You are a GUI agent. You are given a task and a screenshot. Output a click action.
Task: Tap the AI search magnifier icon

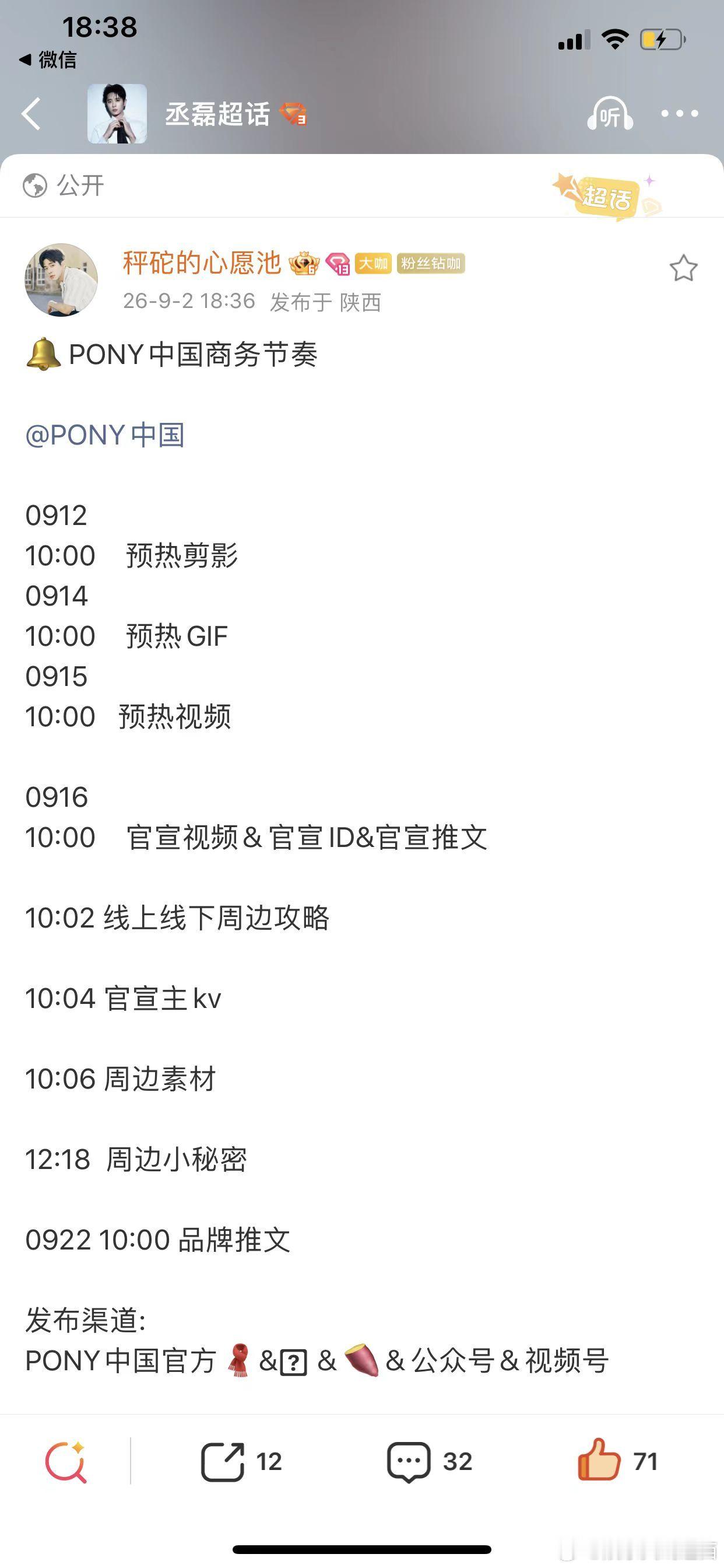[66, 1462]
